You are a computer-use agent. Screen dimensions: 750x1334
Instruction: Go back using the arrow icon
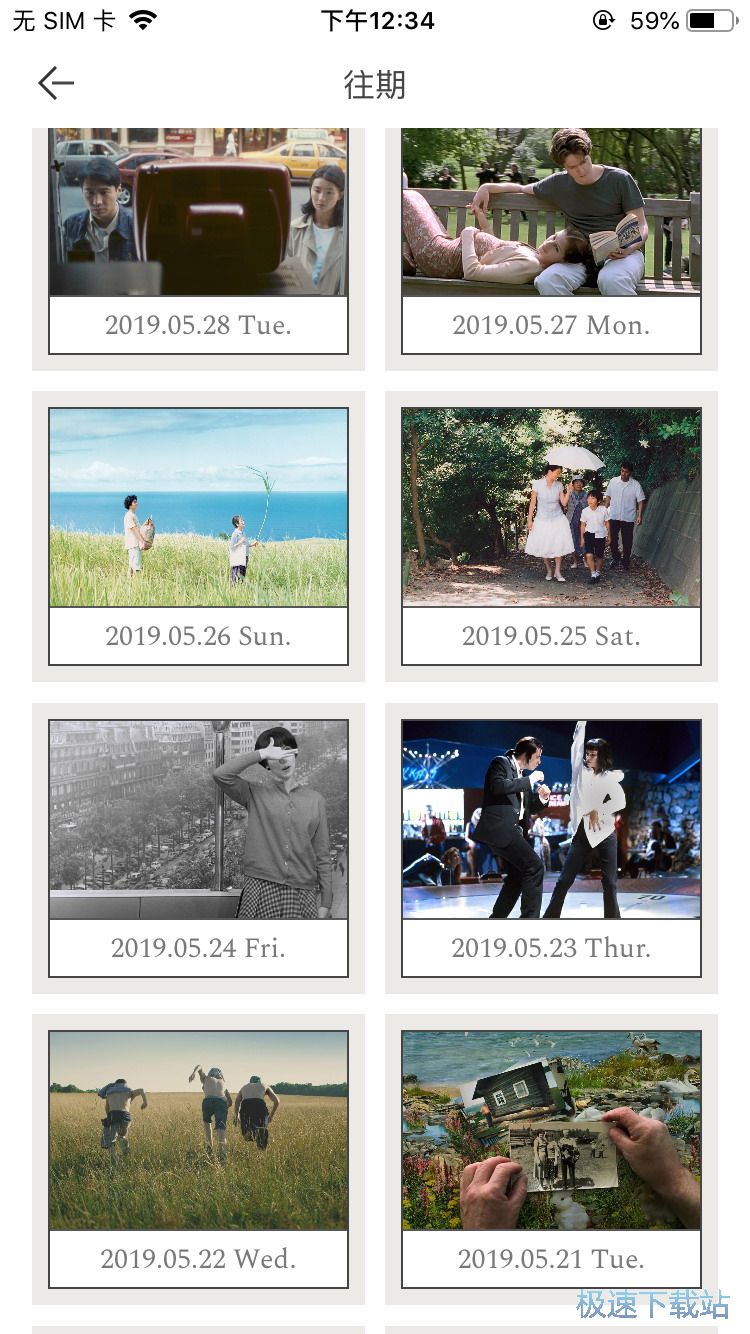[56, 84]
